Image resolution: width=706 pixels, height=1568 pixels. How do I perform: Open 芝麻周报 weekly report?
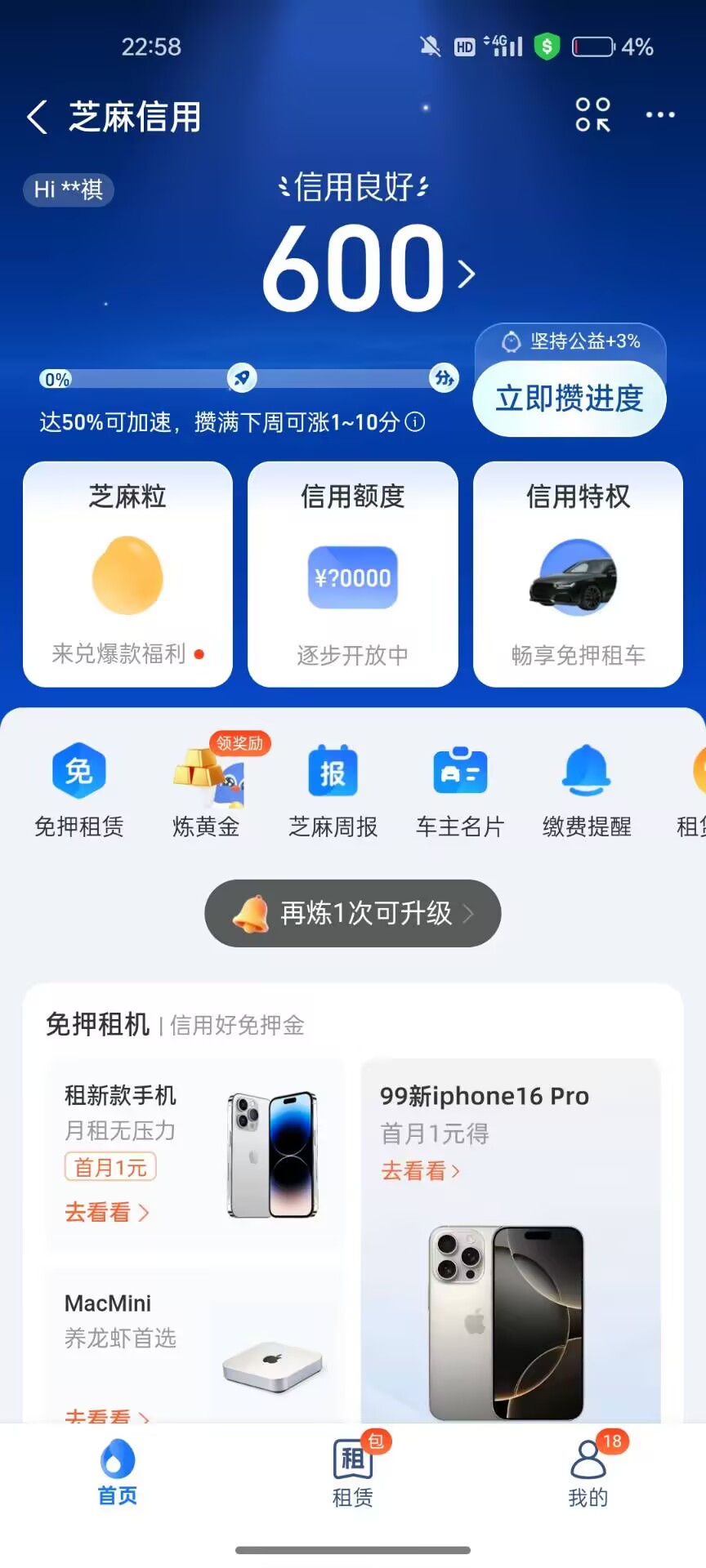[x=333, y=789]
